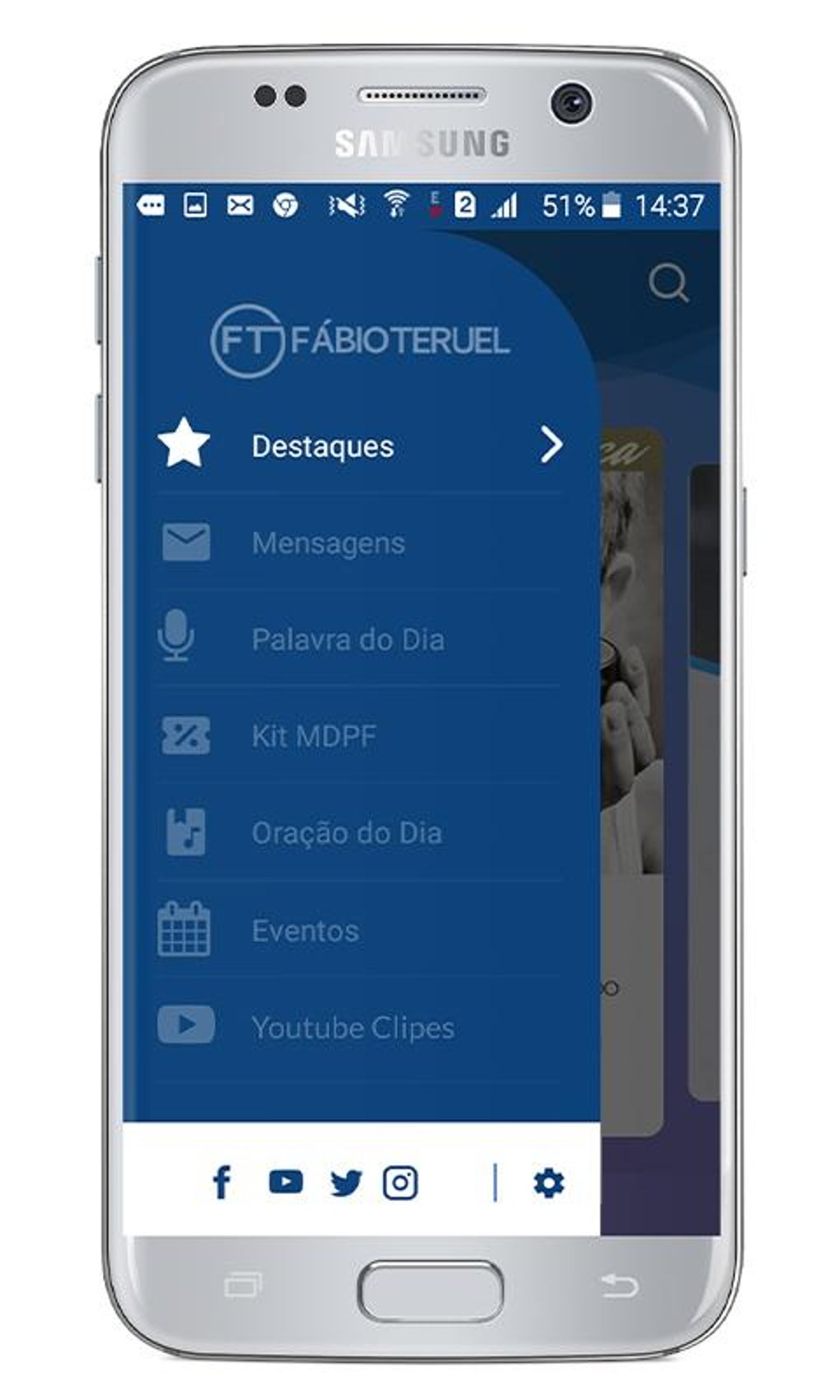Visit the Facebook page
The height and width of the screenshot is (1400, 840).
(x=222, y=1183)
